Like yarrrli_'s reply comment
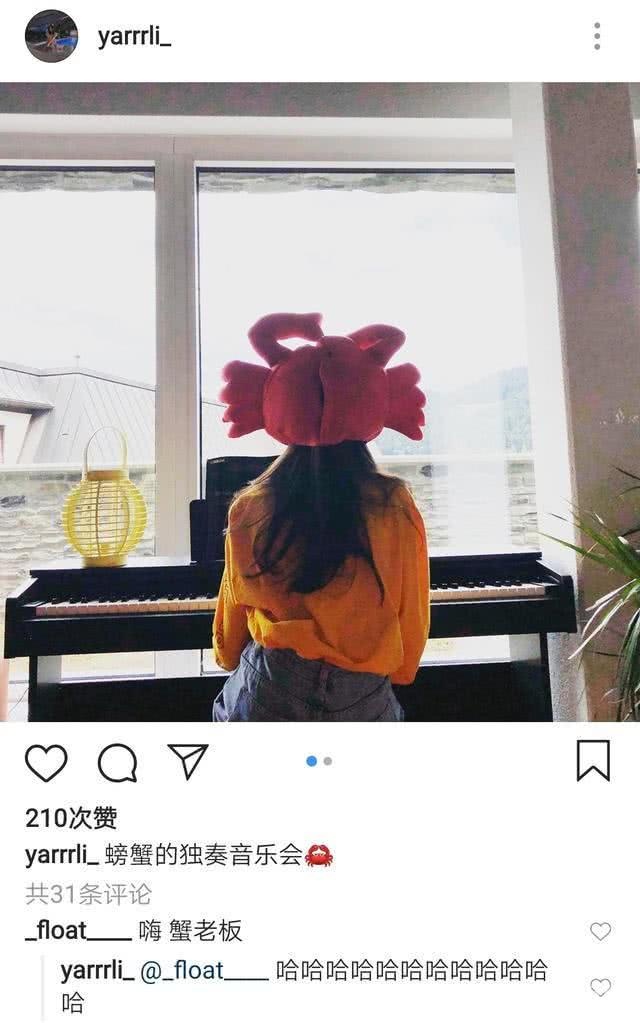Screen dimensions: 640x1023 600,987
